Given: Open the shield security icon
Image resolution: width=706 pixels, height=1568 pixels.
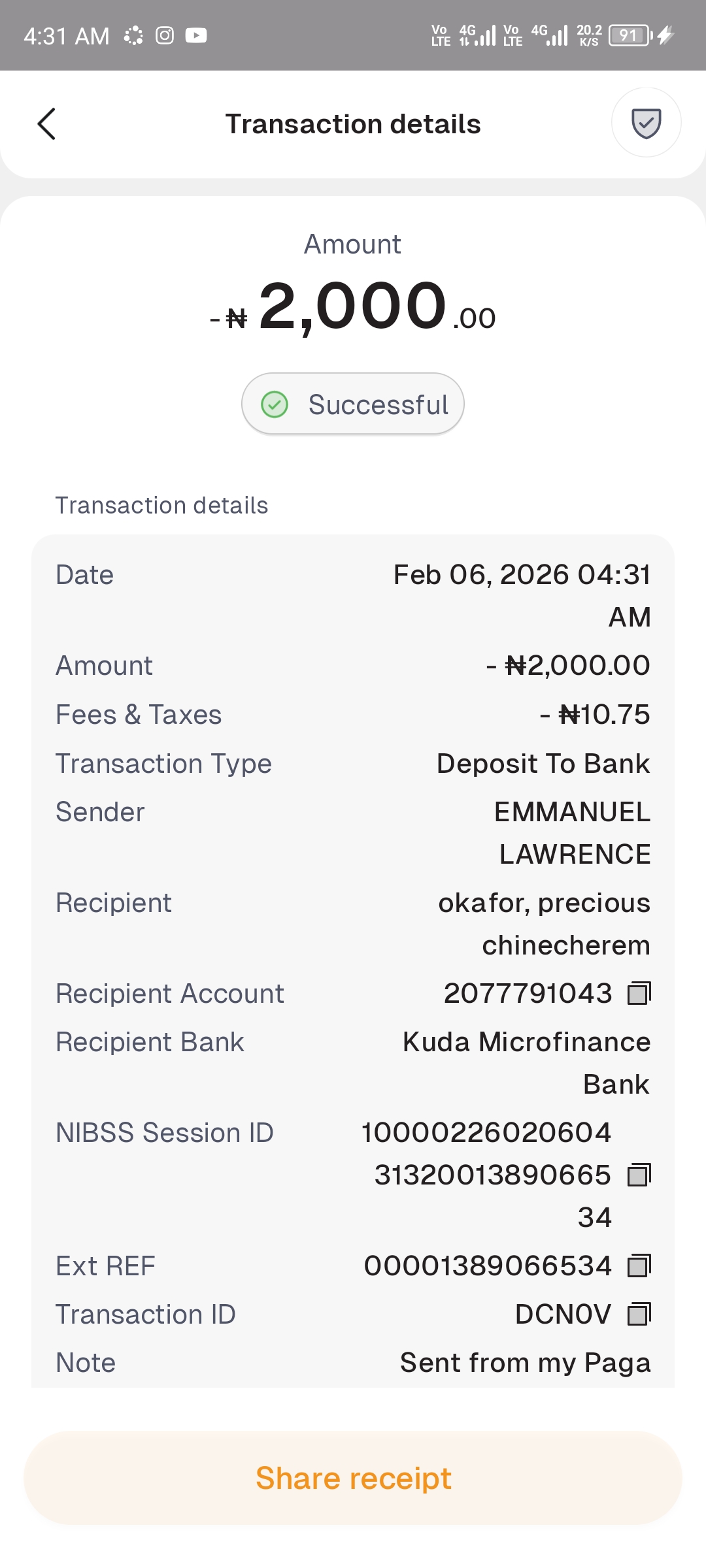Looking at the screenshot, I should [646, 123].
